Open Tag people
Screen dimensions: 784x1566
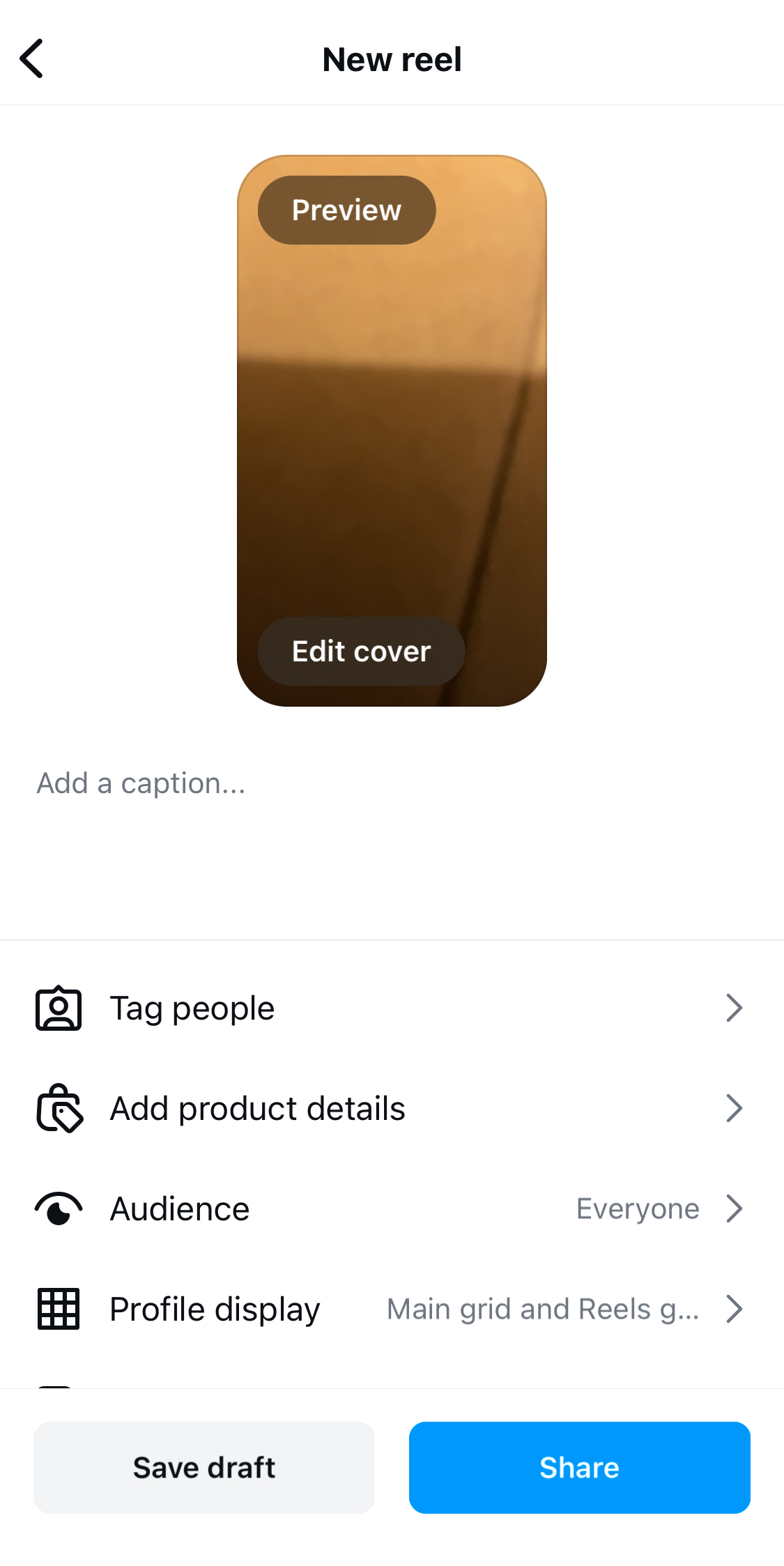point(390,1008)
